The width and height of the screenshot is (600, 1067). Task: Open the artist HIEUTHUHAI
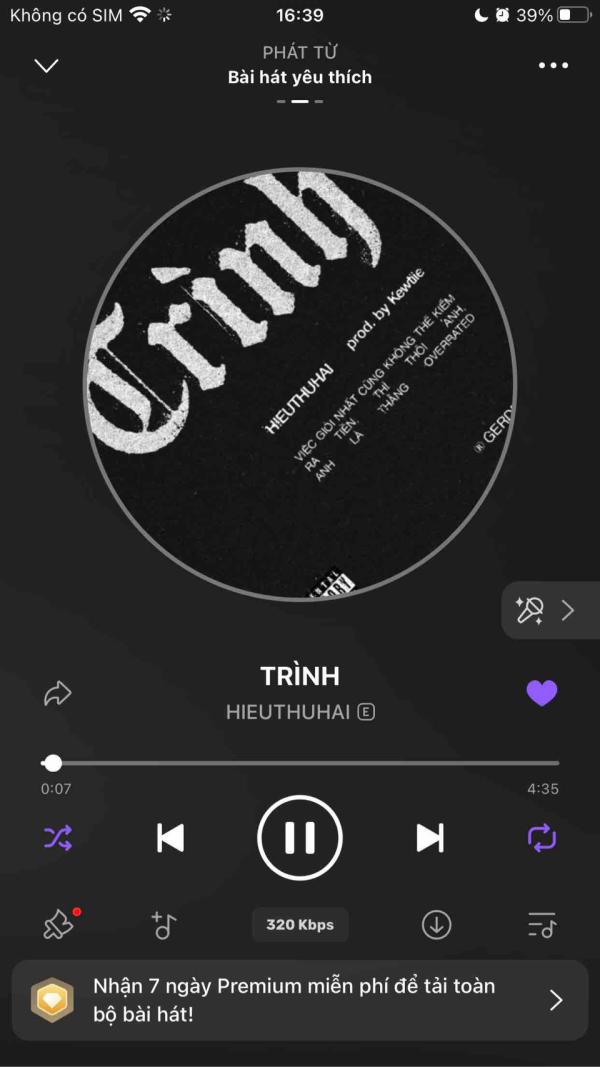288,712
